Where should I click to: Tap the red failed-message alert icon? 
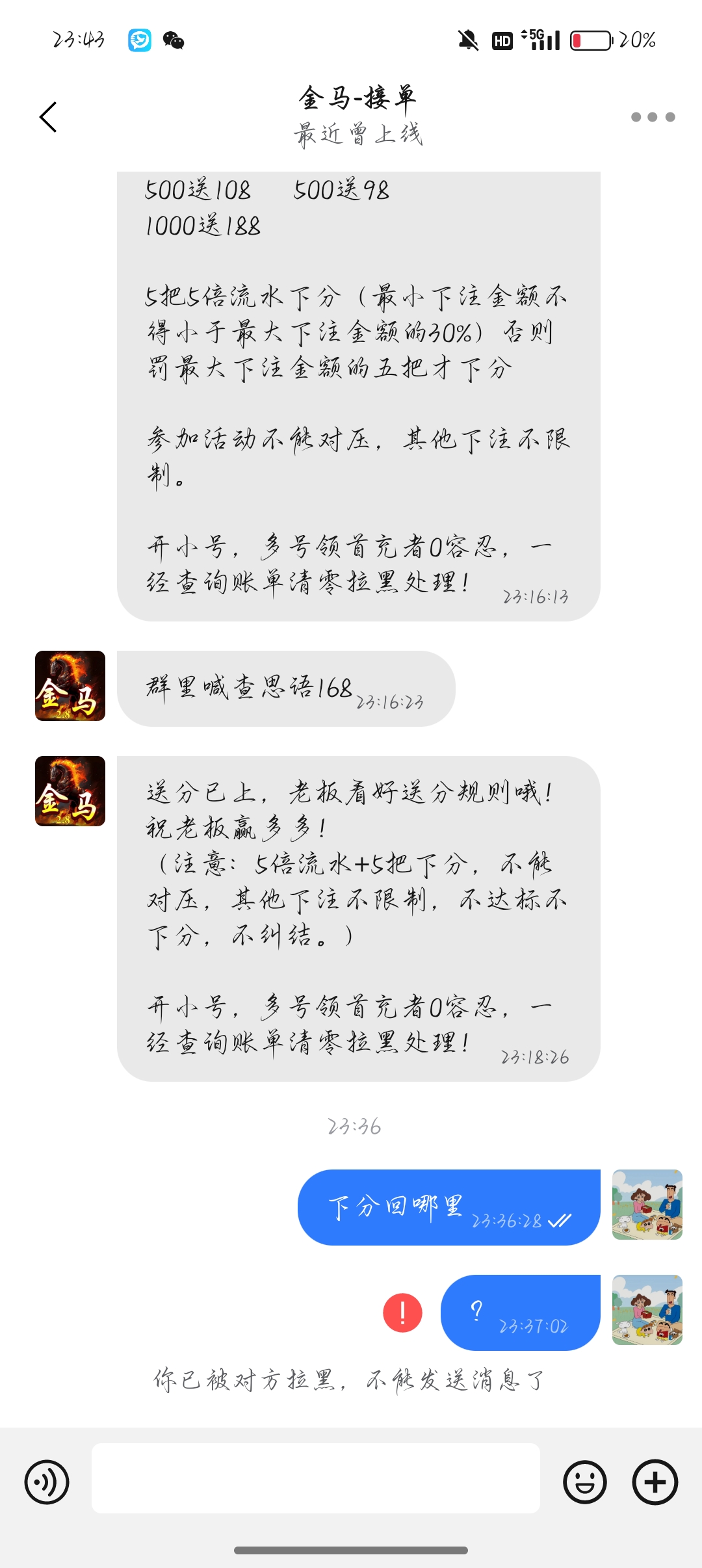[x=402, y=1313]
